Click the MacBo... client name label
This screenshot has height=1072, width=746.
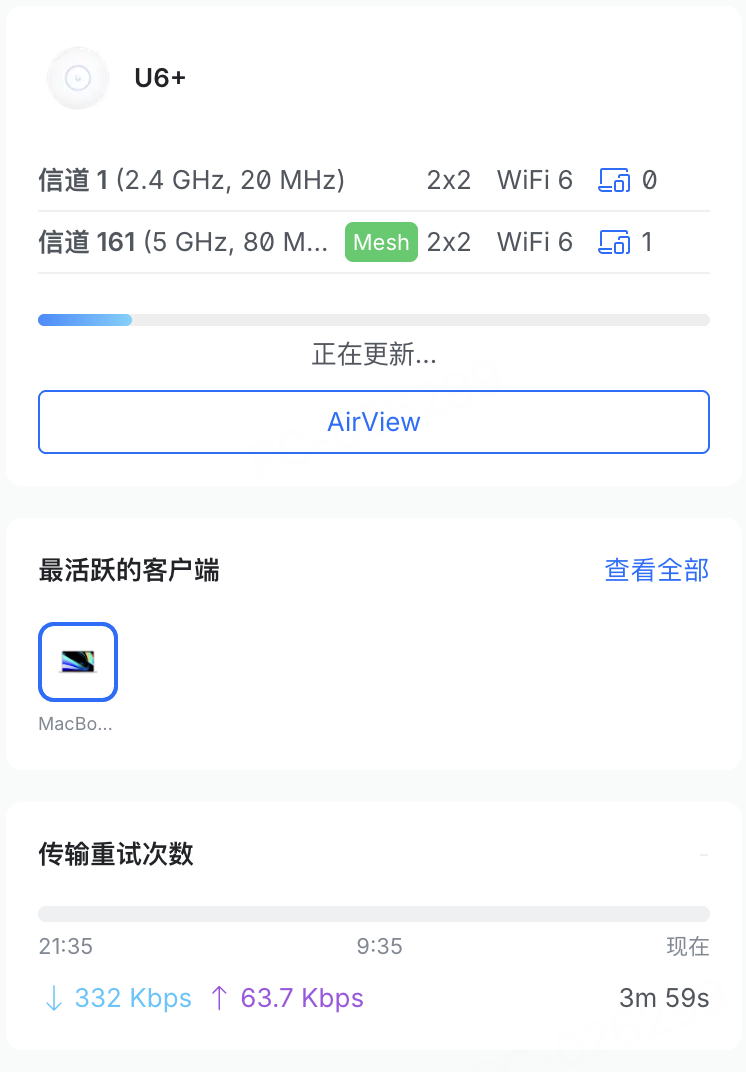coord(76,723)
